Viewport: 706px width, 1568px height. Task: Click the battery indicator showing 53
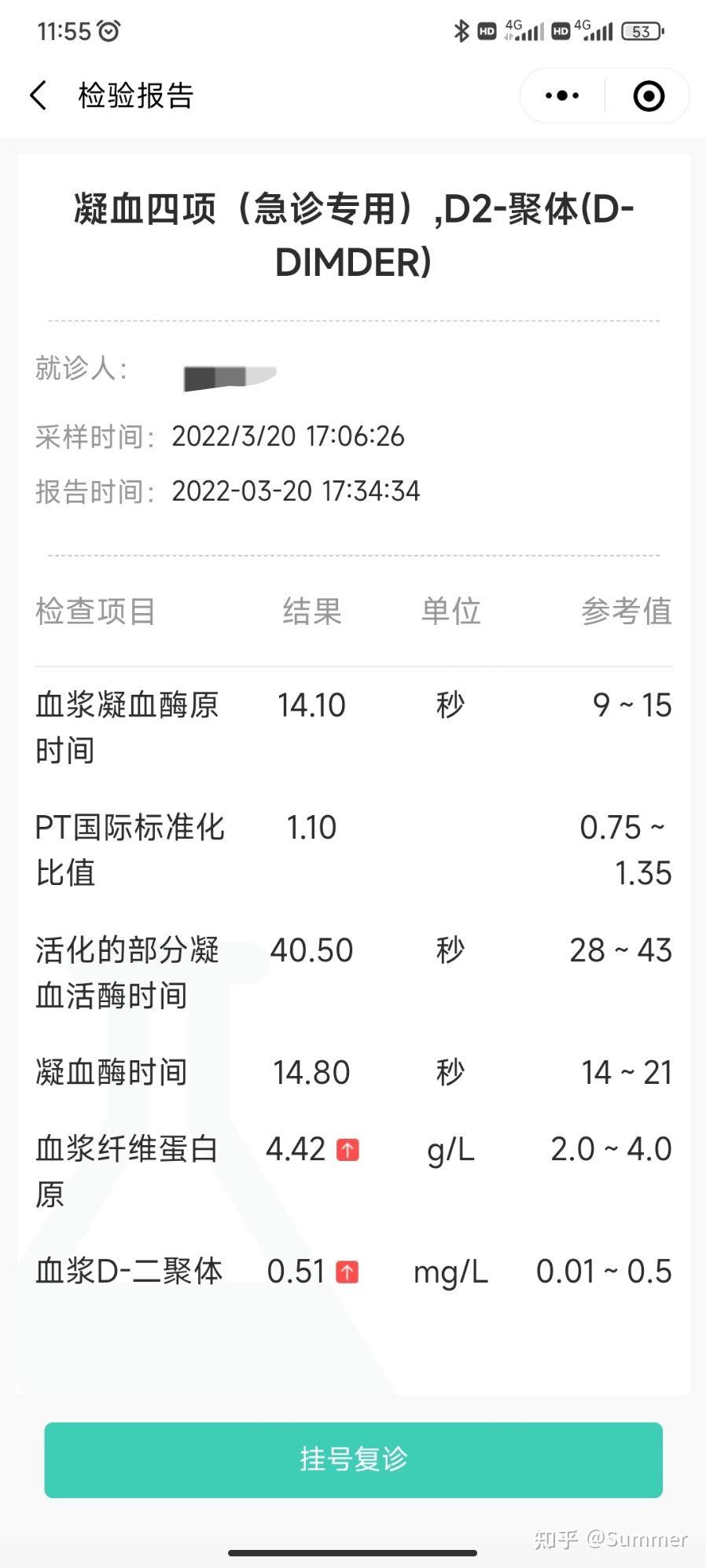641,31
